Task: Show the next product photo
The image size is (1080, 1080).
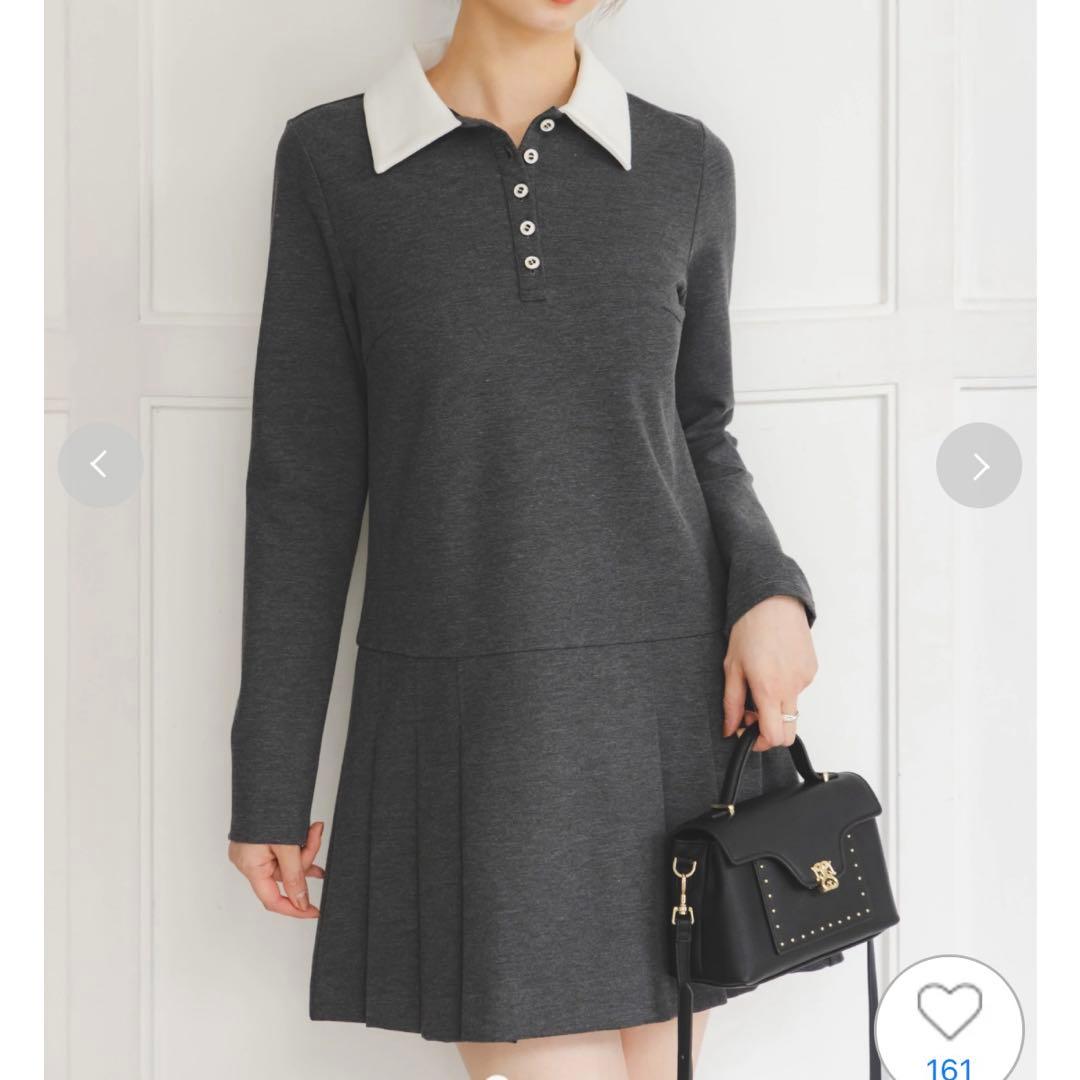Action: 979,465
